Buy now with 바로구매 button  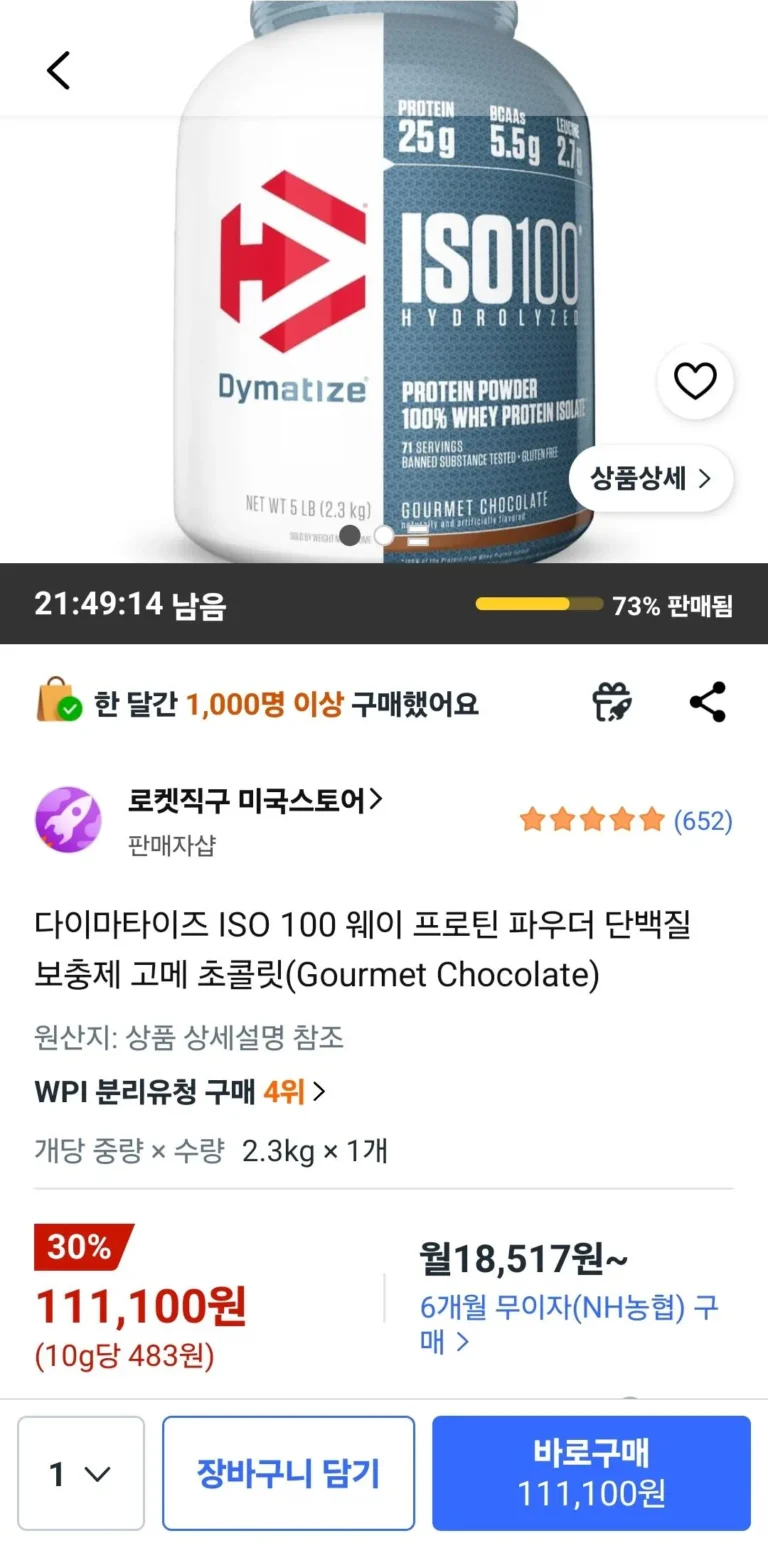(591, 1473)
